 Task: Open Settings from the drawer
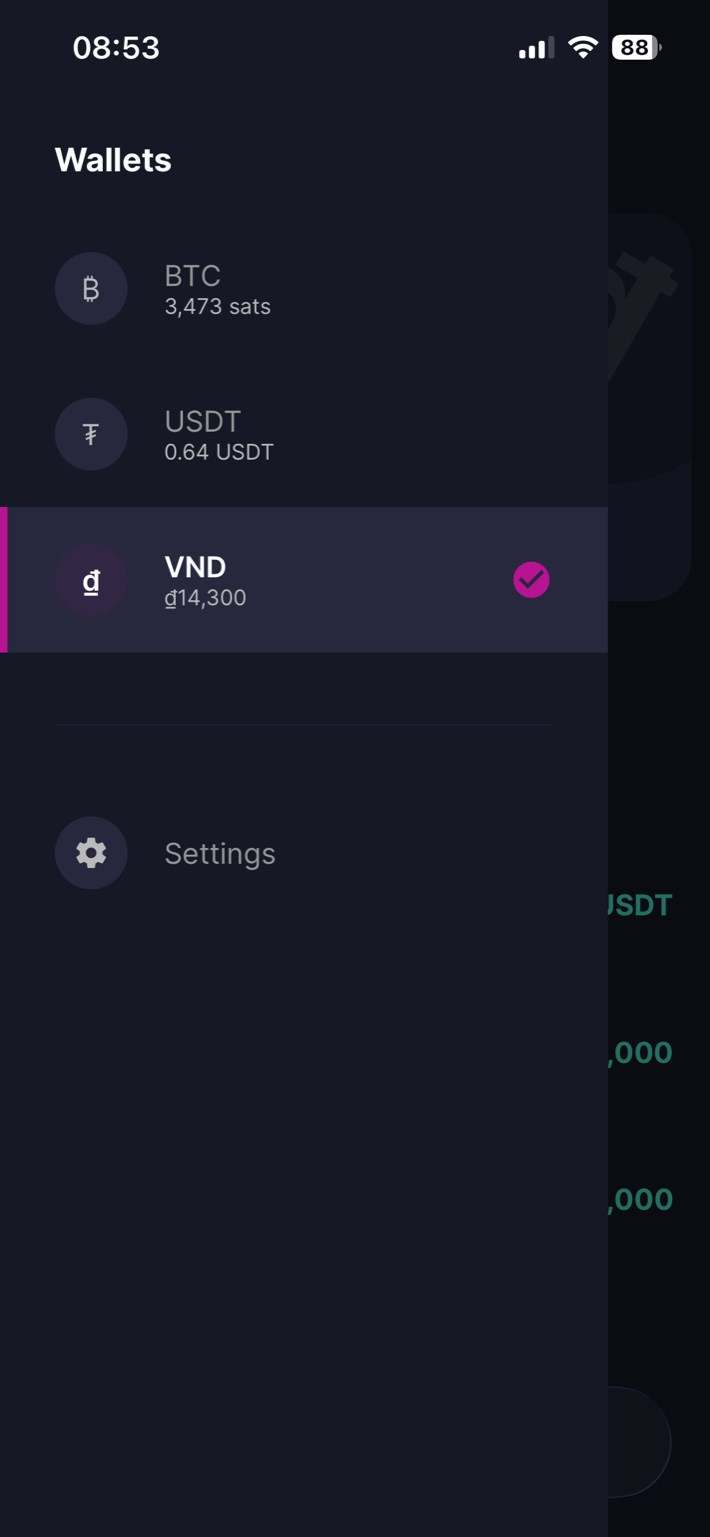click(218, 853)
